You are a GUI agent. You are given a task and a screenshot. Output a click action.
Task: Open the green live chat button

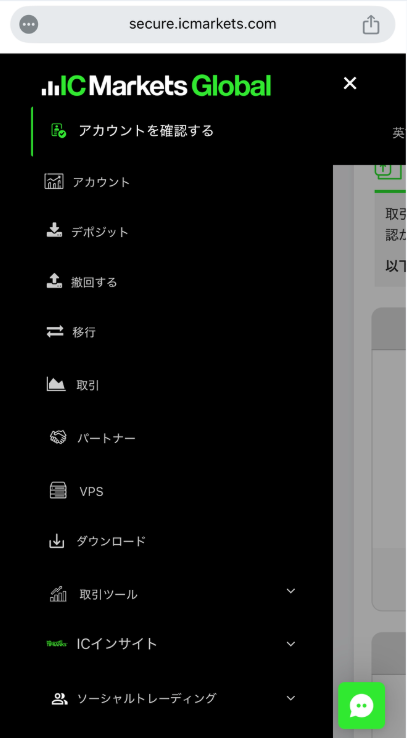point(361,706)
